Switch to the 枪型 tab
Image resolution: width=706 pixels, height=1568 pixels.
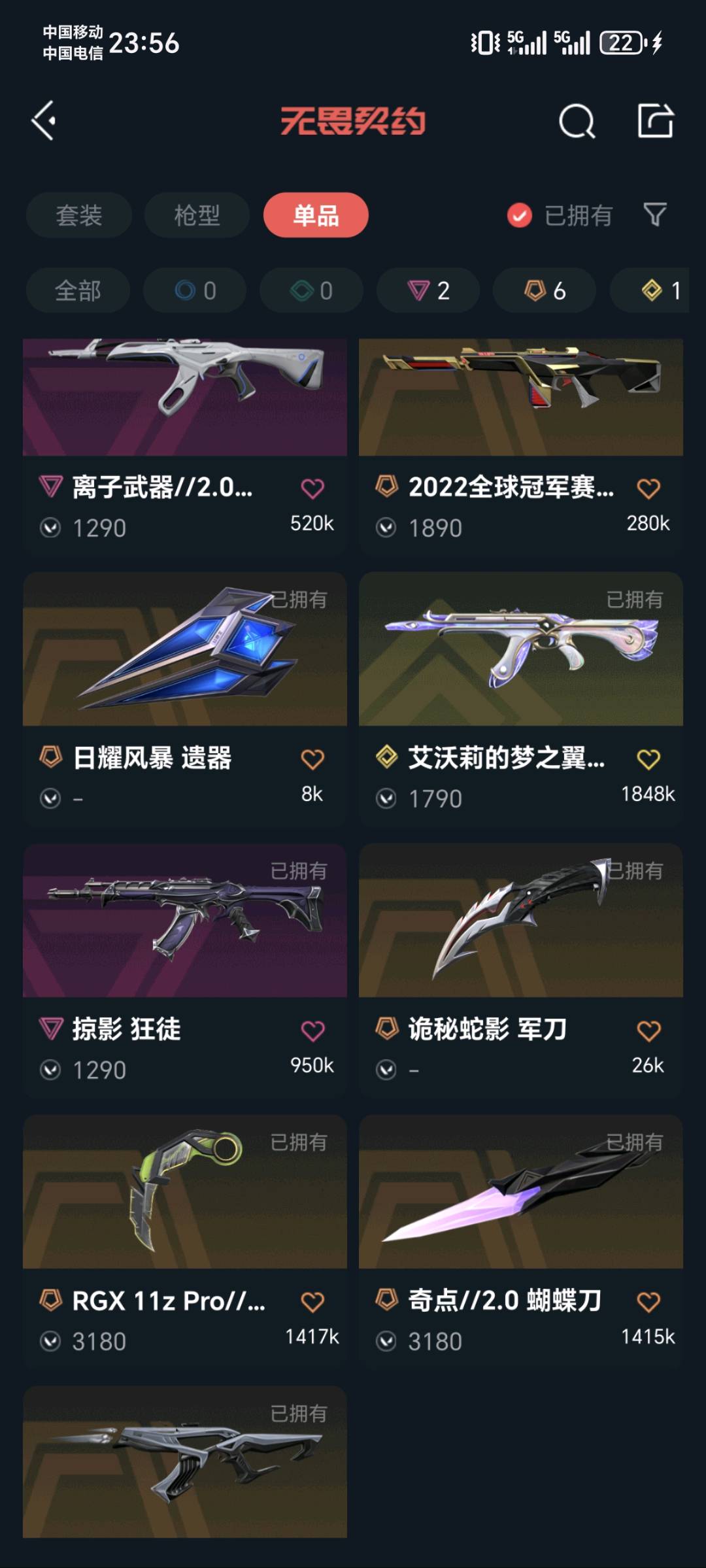tap(197, 215)
